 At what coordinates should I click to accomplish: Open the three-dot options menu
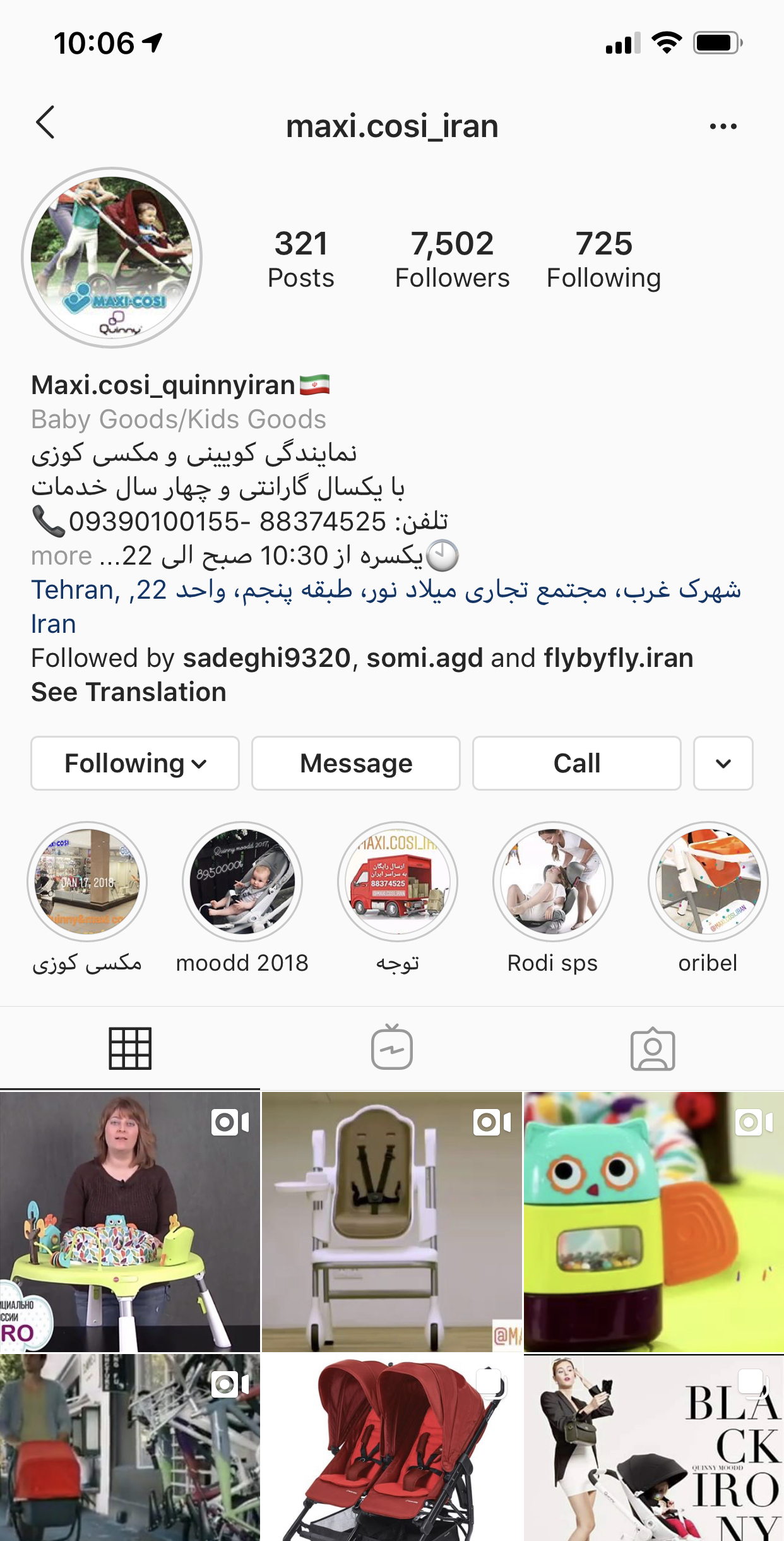coord(723,126)
